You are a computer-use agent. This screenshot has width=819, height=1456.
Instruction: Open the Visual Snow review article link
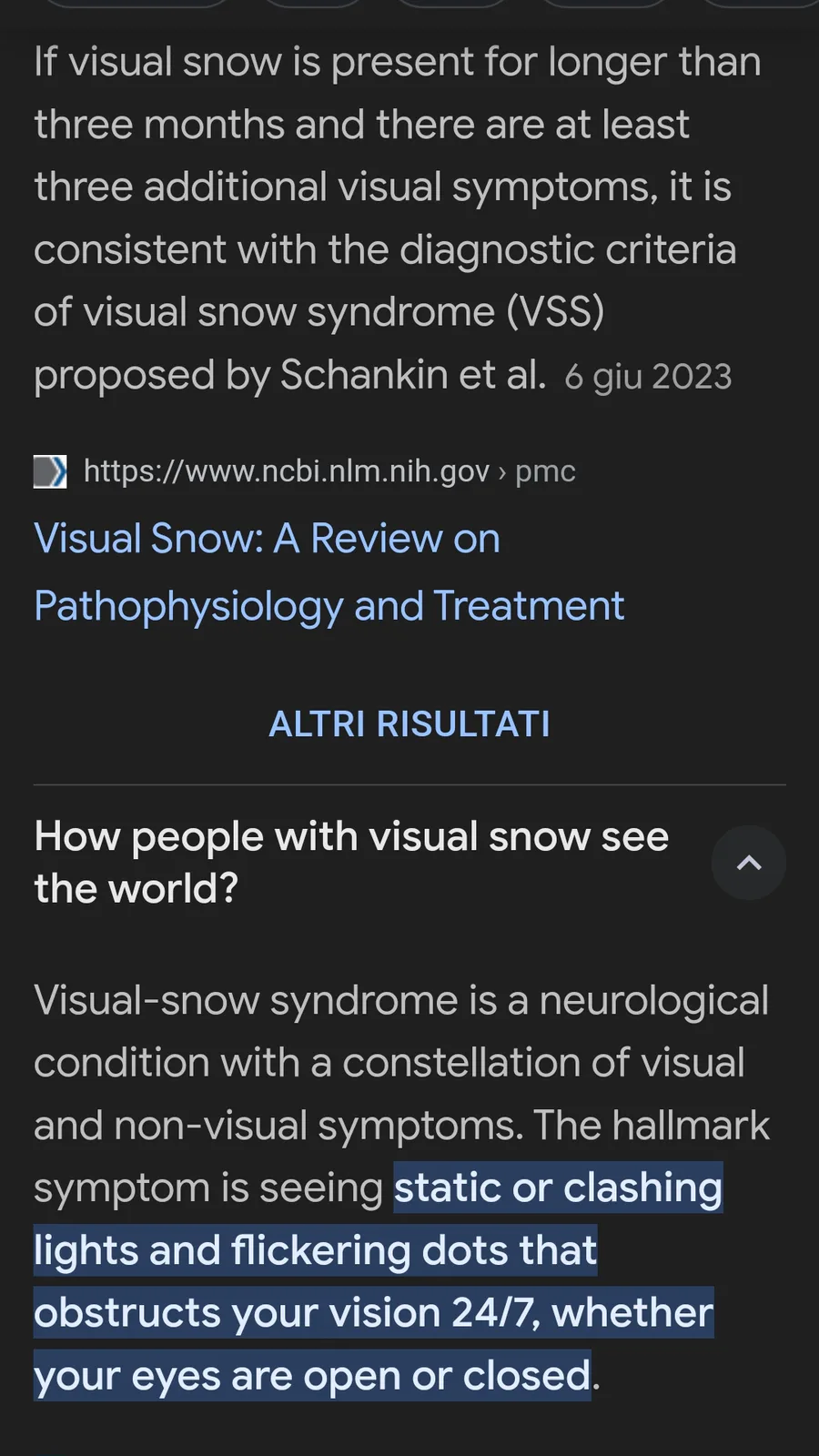tap(329, 571)
